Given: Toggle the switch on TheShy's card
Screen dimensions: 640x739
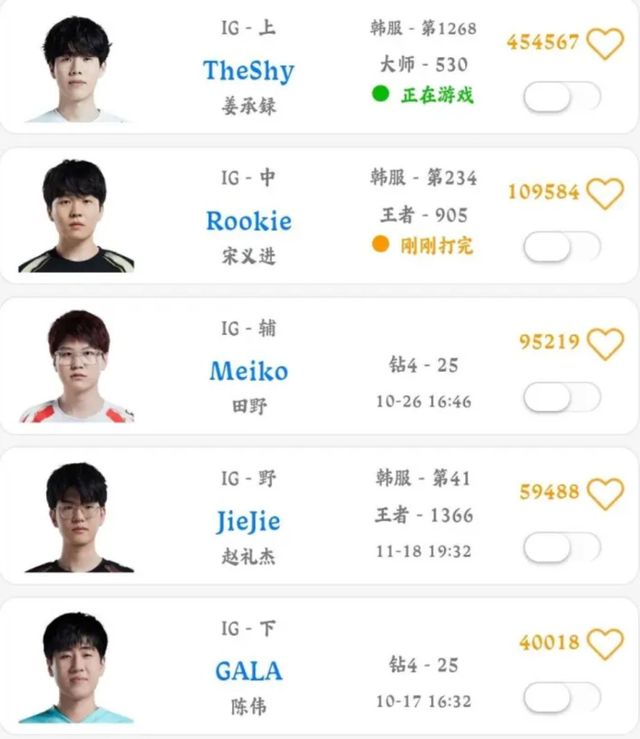Looking at the screenshot, I should tap(561, 97).
